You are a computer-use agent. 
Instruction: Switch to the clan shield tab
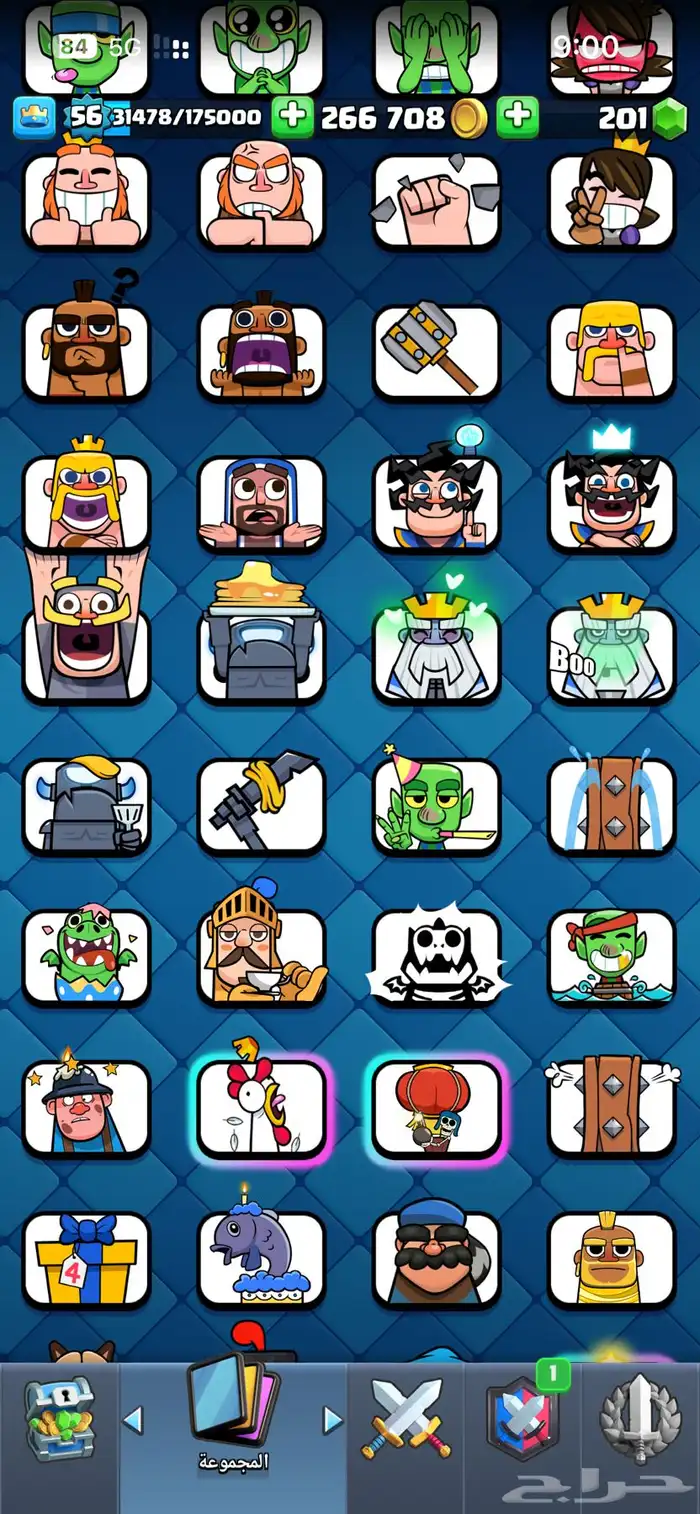[x=520, y=1420]
